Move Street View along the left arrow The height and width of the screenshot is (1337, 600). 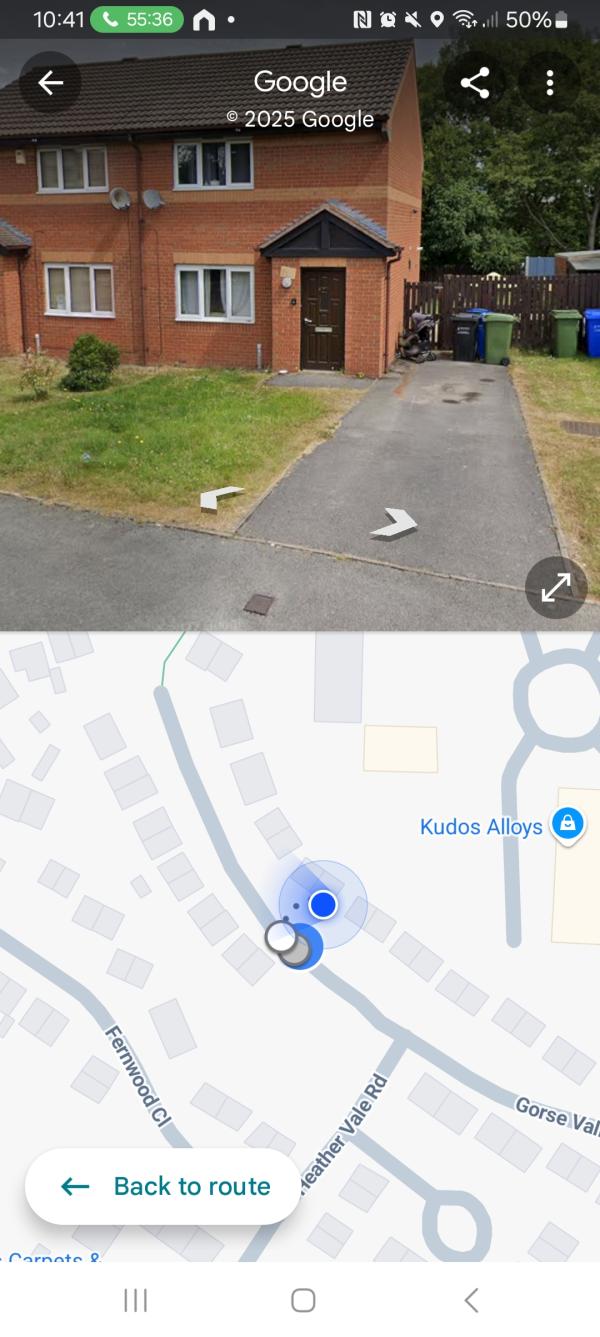(221, 497)
